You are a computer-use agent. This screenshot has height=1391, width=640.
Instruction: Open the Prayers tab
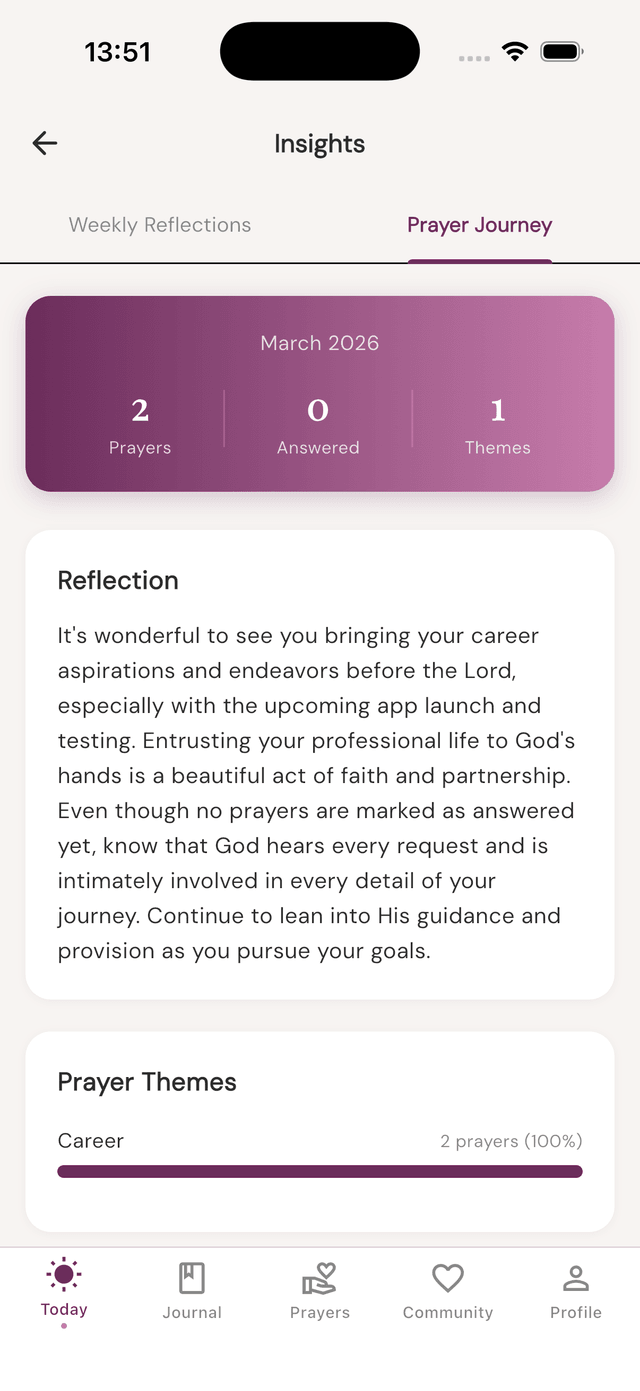click(320, 1290)
